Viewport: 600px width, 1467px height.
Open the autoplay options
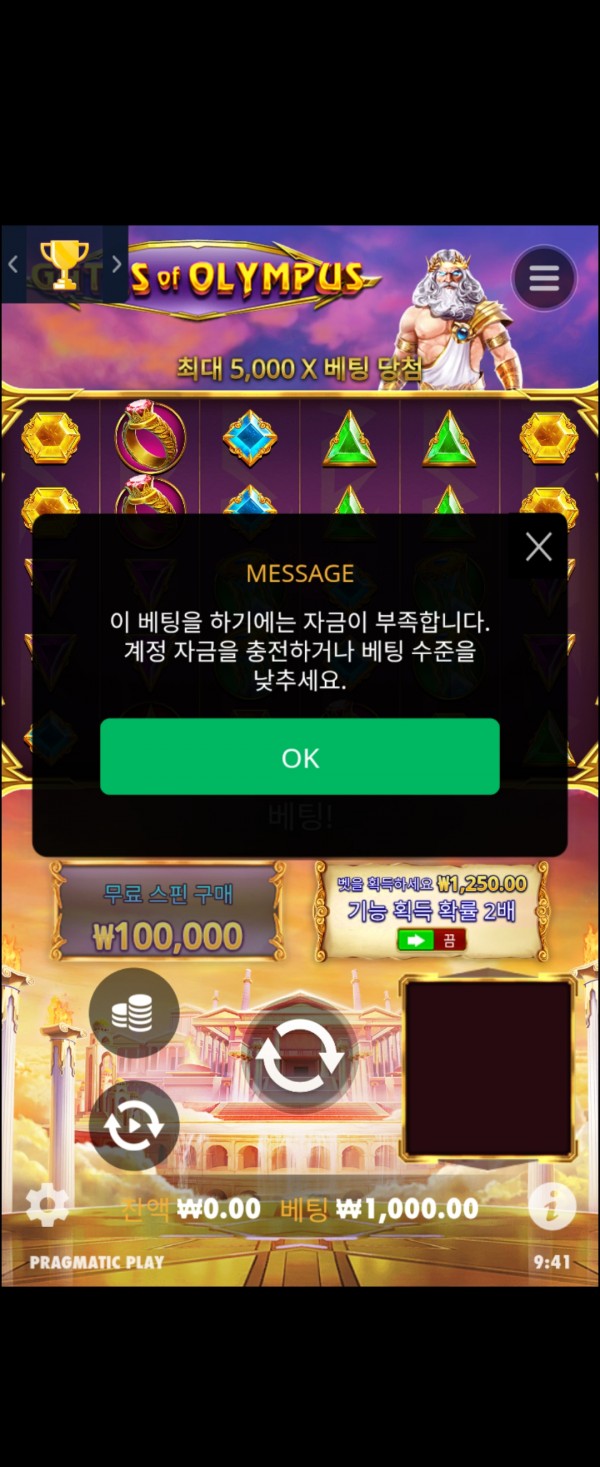point(134,1126)
